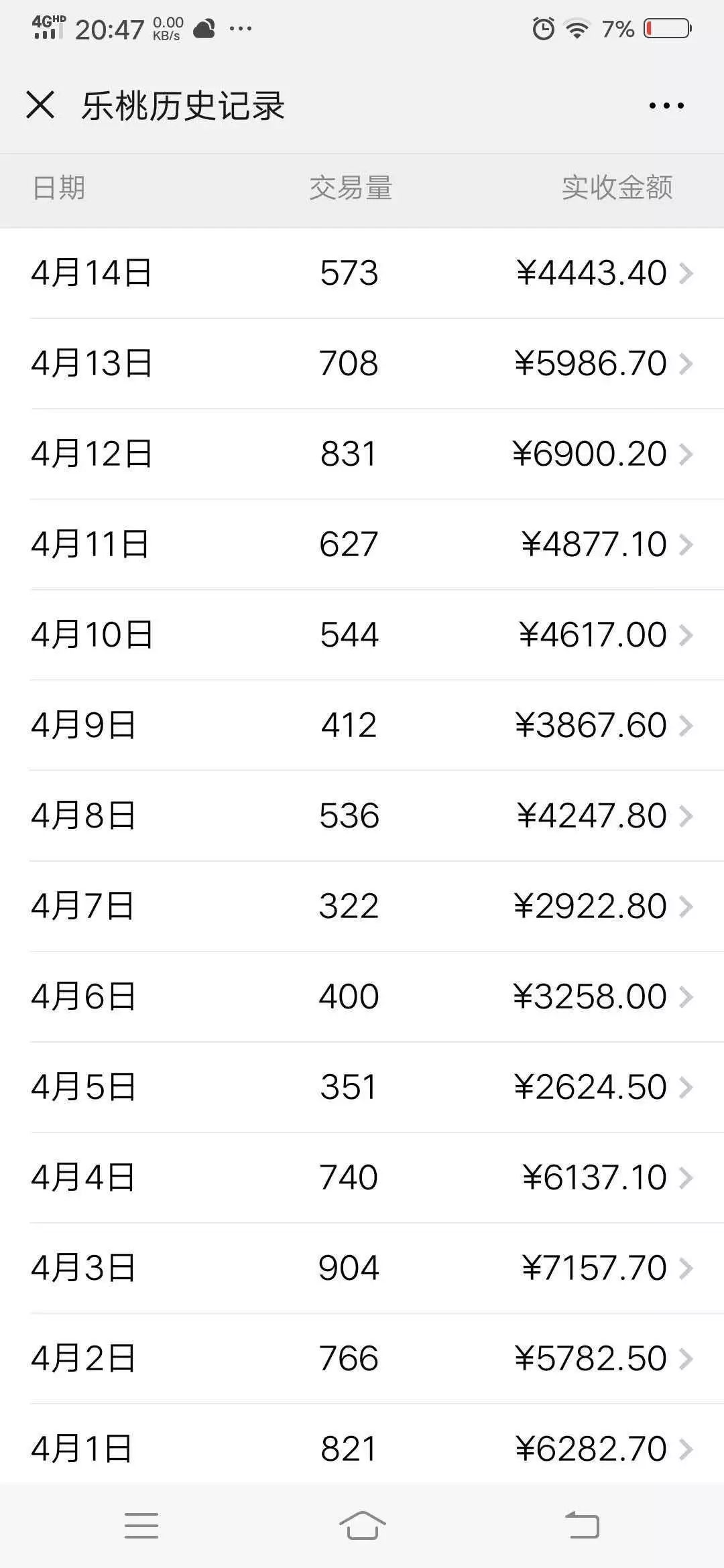Select the 4月3日 record

(362, 1268)
